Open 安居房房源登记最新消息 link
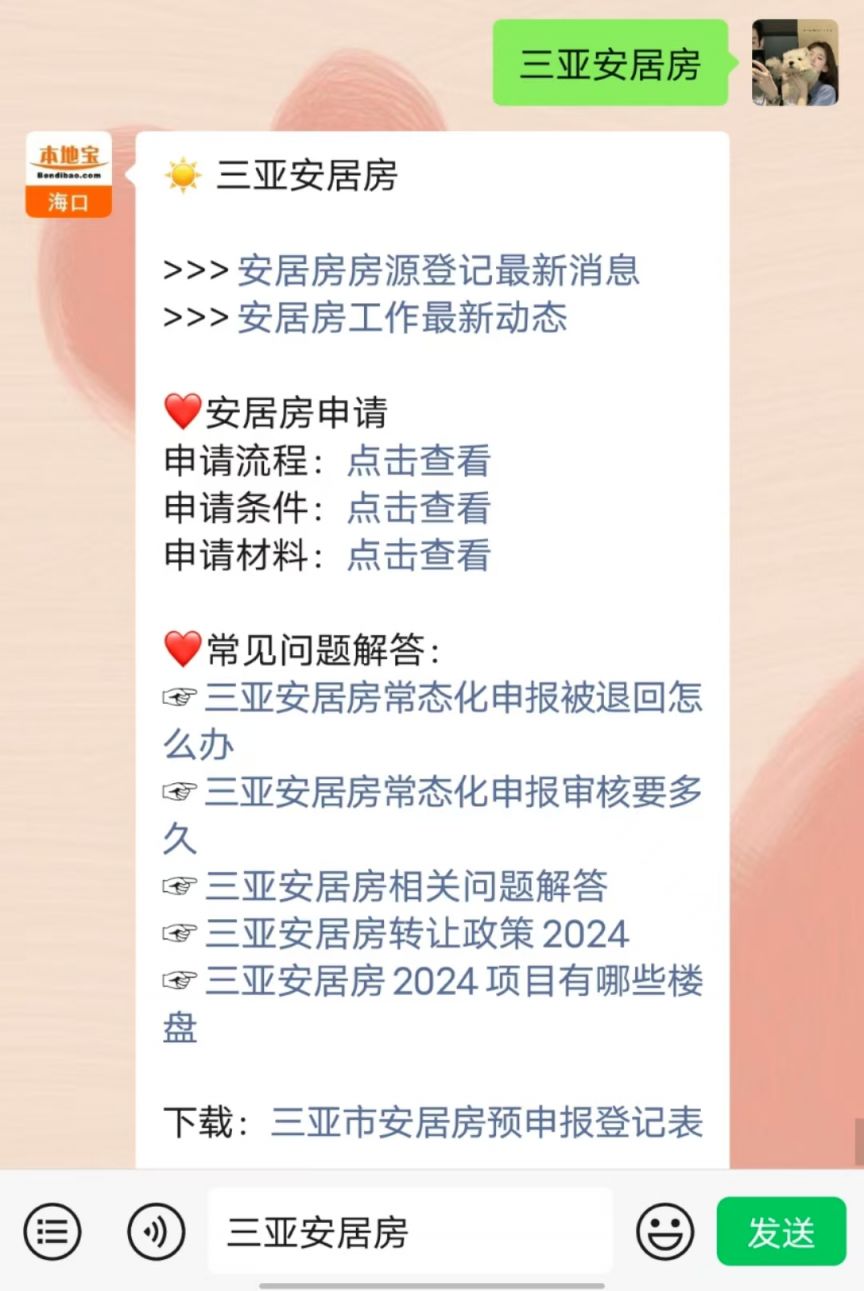This screenshot has width=864, height=1291. 438,271
